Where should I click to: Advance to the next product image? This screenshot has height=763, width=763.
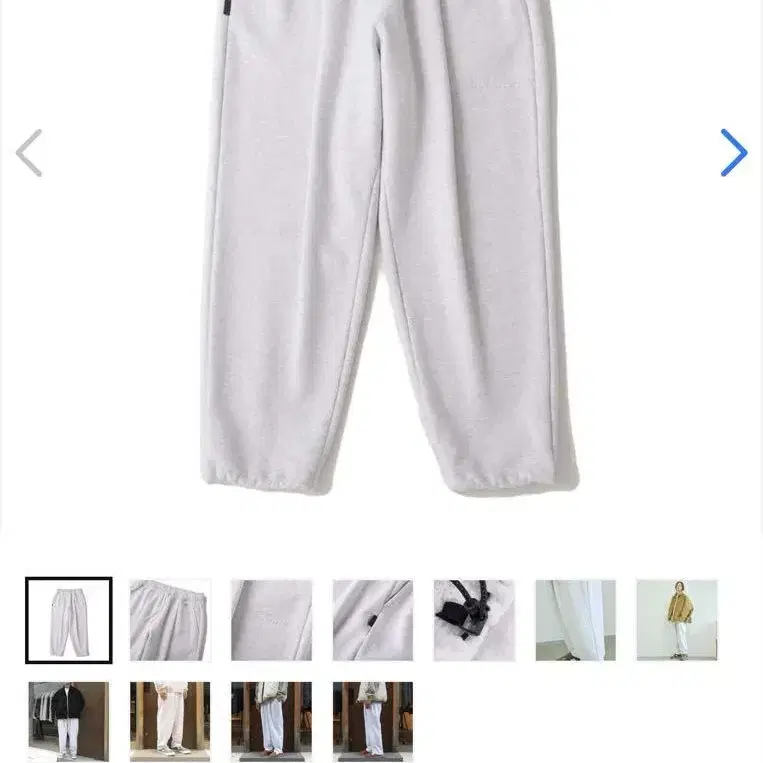(x=733, y=153)
